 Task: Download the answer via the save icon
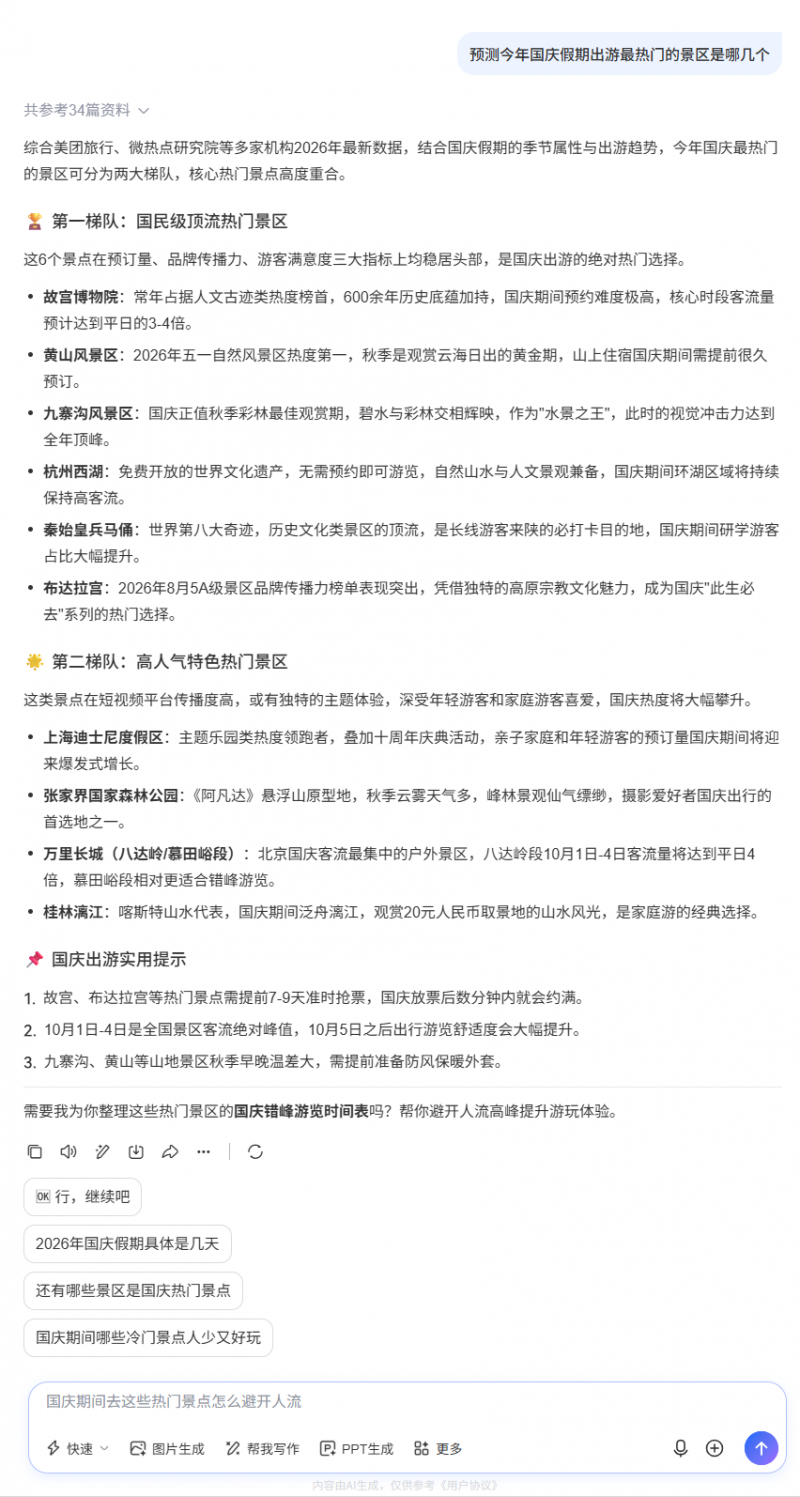(136, 1152)
